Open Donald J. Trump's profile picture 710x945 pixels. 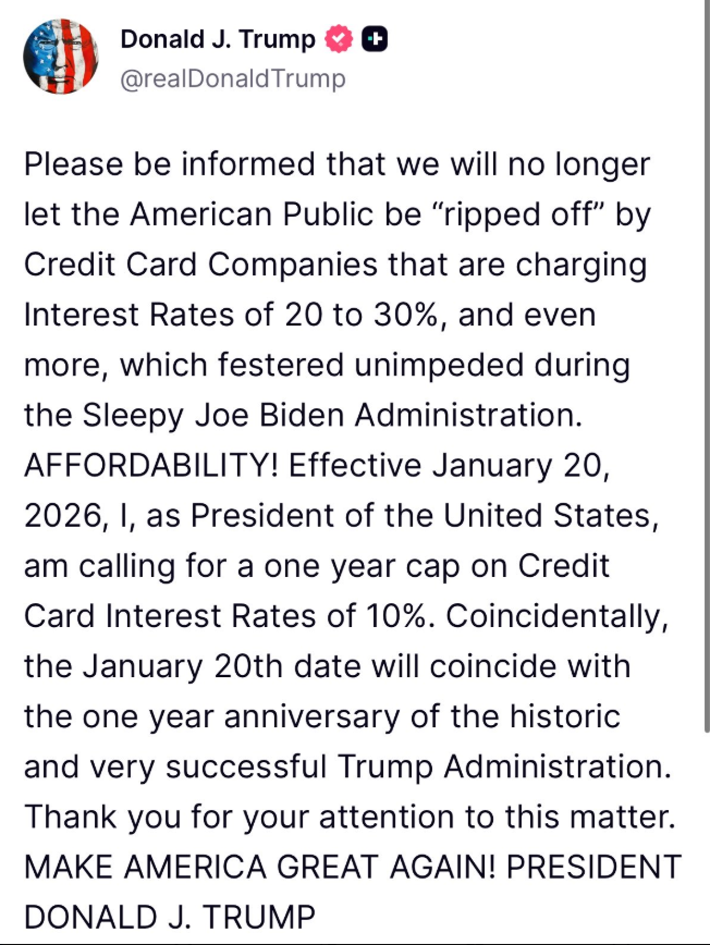click(x=60, y=58)
